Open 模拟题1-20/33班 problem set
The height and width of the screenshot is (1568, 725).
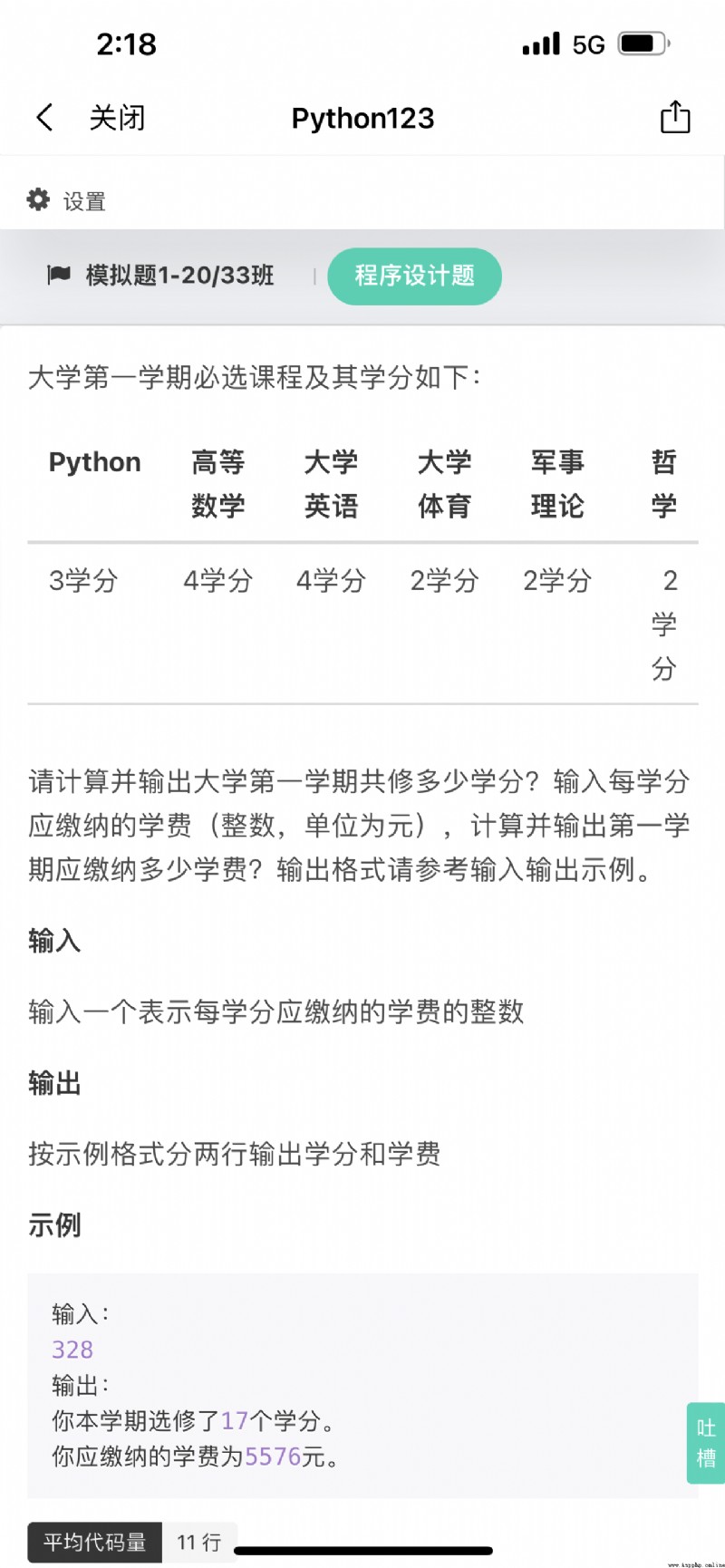coord(160,276)
